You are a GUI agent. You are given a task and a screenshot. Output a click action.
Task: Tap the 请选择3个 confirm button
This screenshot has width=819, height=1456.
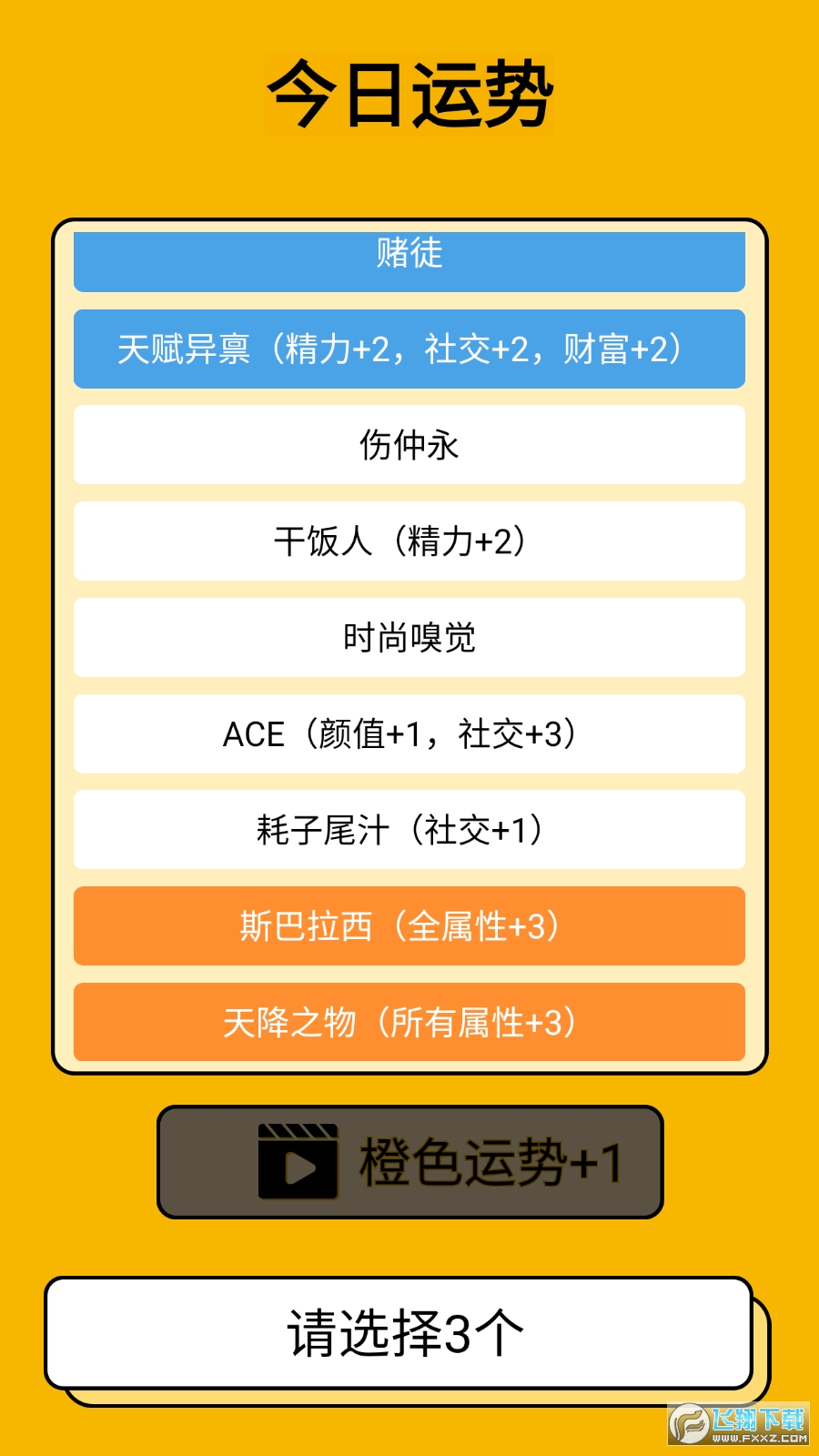(400, 1333)
